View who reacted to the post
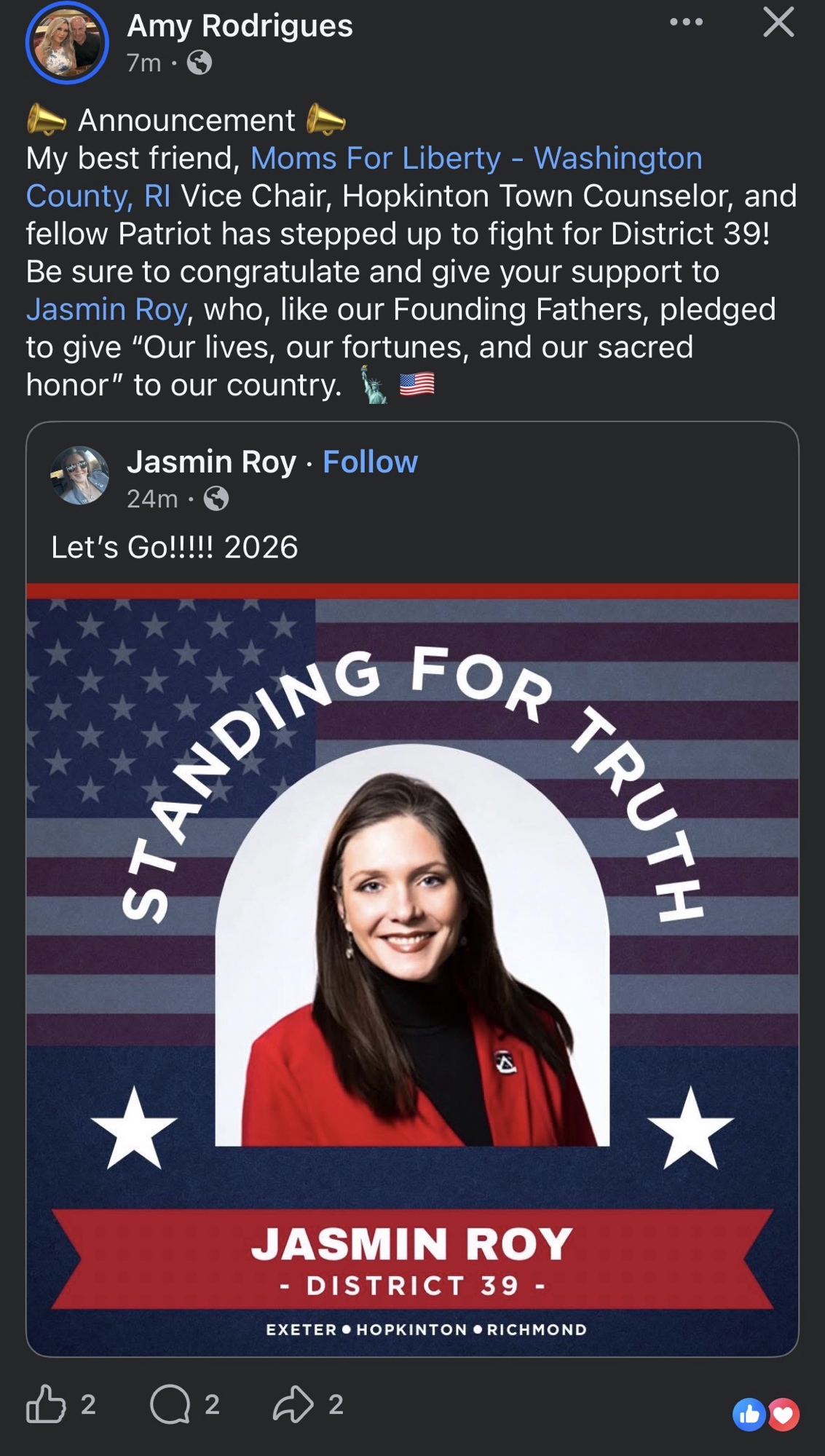The image size is (825, 1456). [766, 1415]
